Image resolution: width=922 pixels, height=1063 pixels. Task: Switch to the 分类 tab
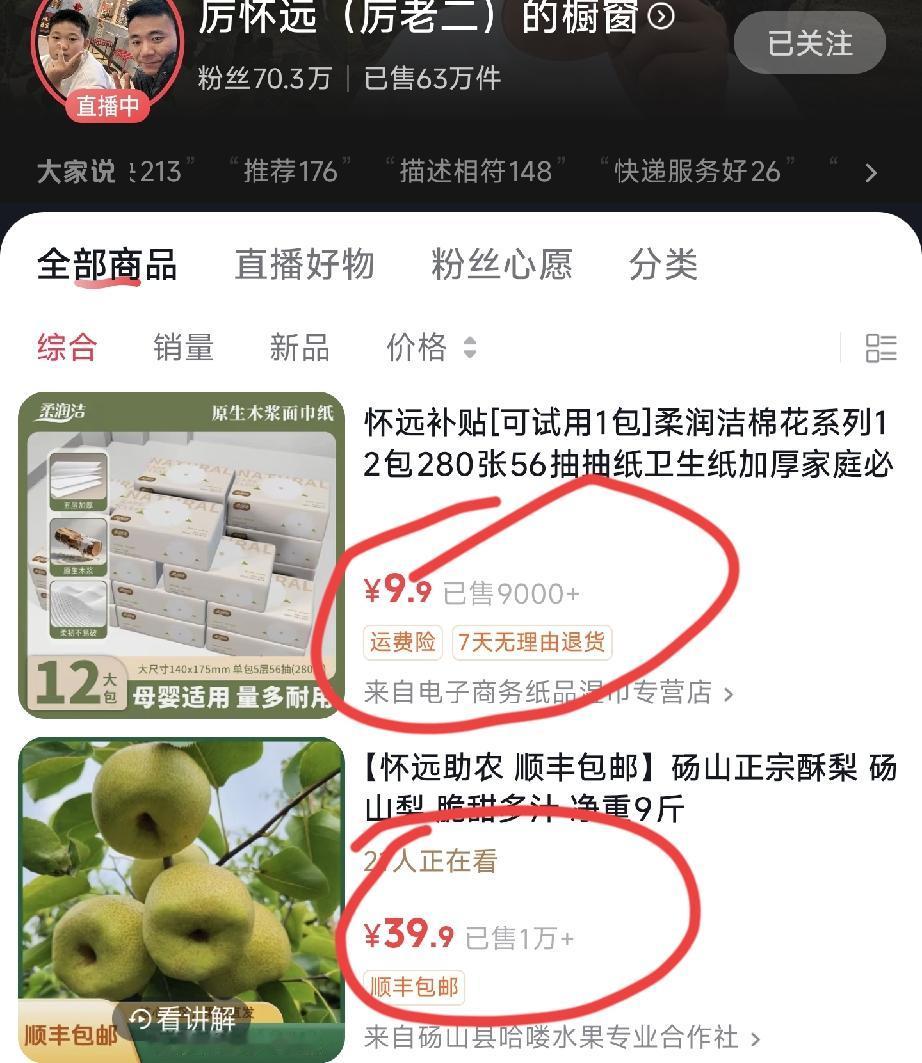(x=663, y=264)
